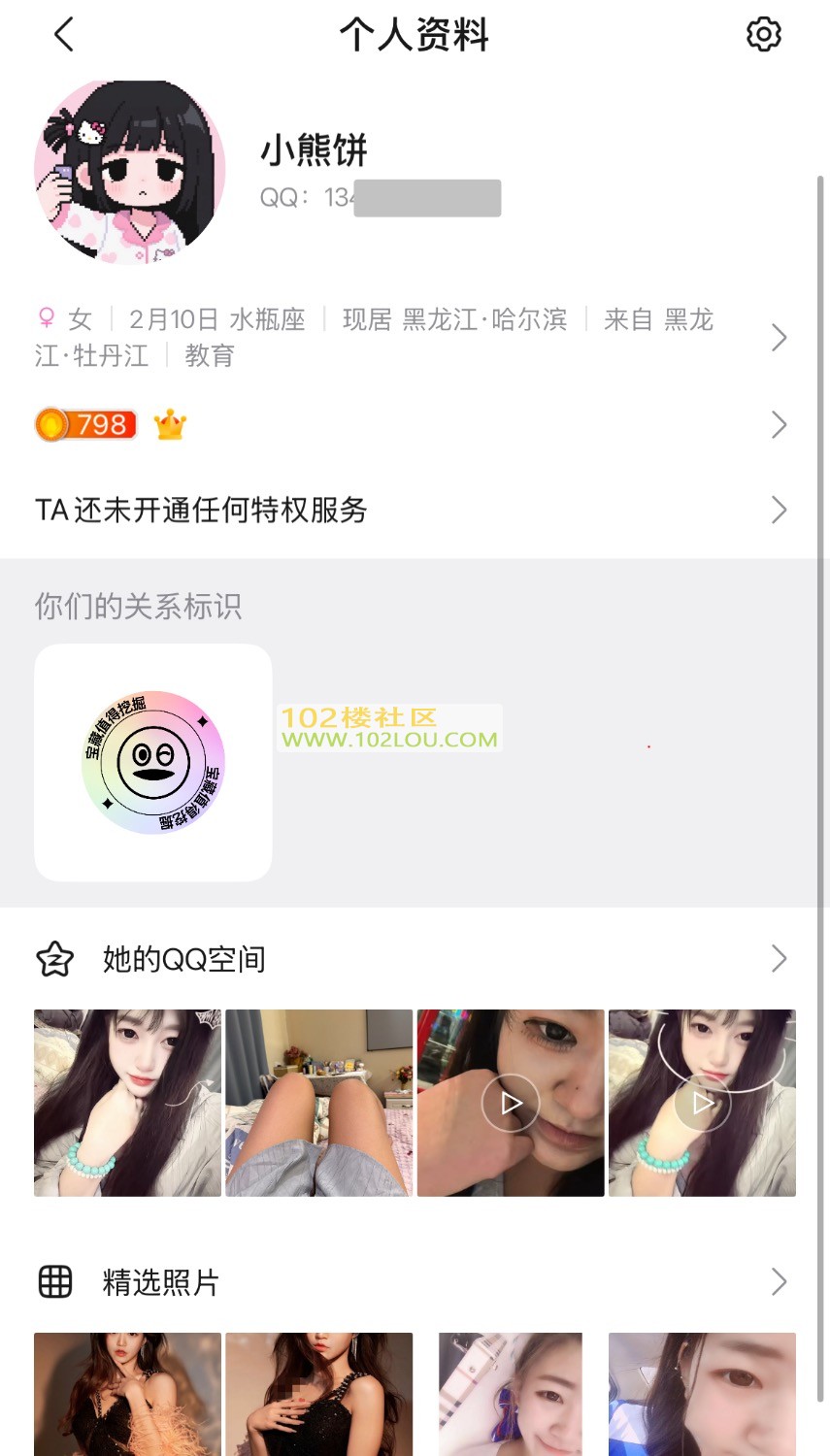
Task: Open the settings gear icon
Action: click(763, 34)
